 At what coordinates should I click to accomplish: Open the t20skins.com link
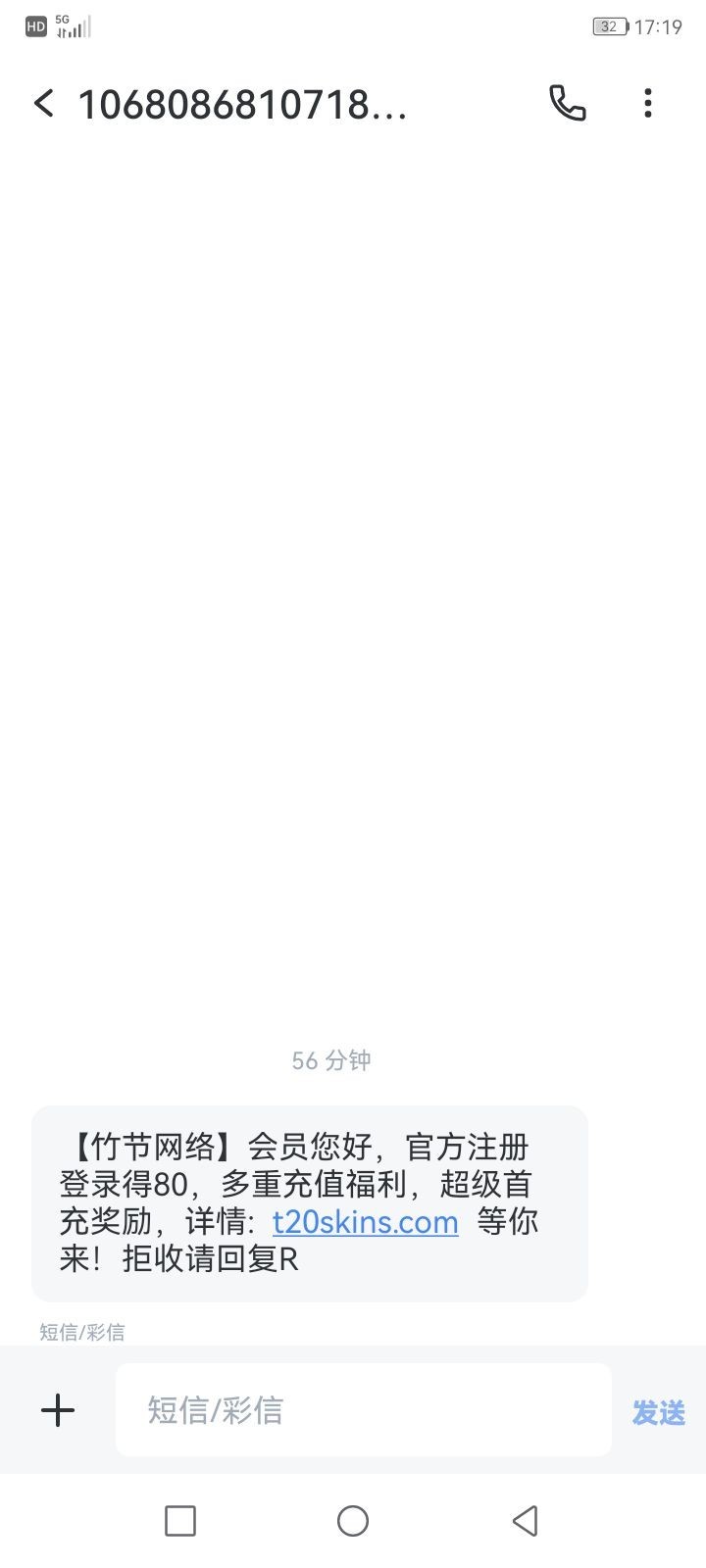366,1222
